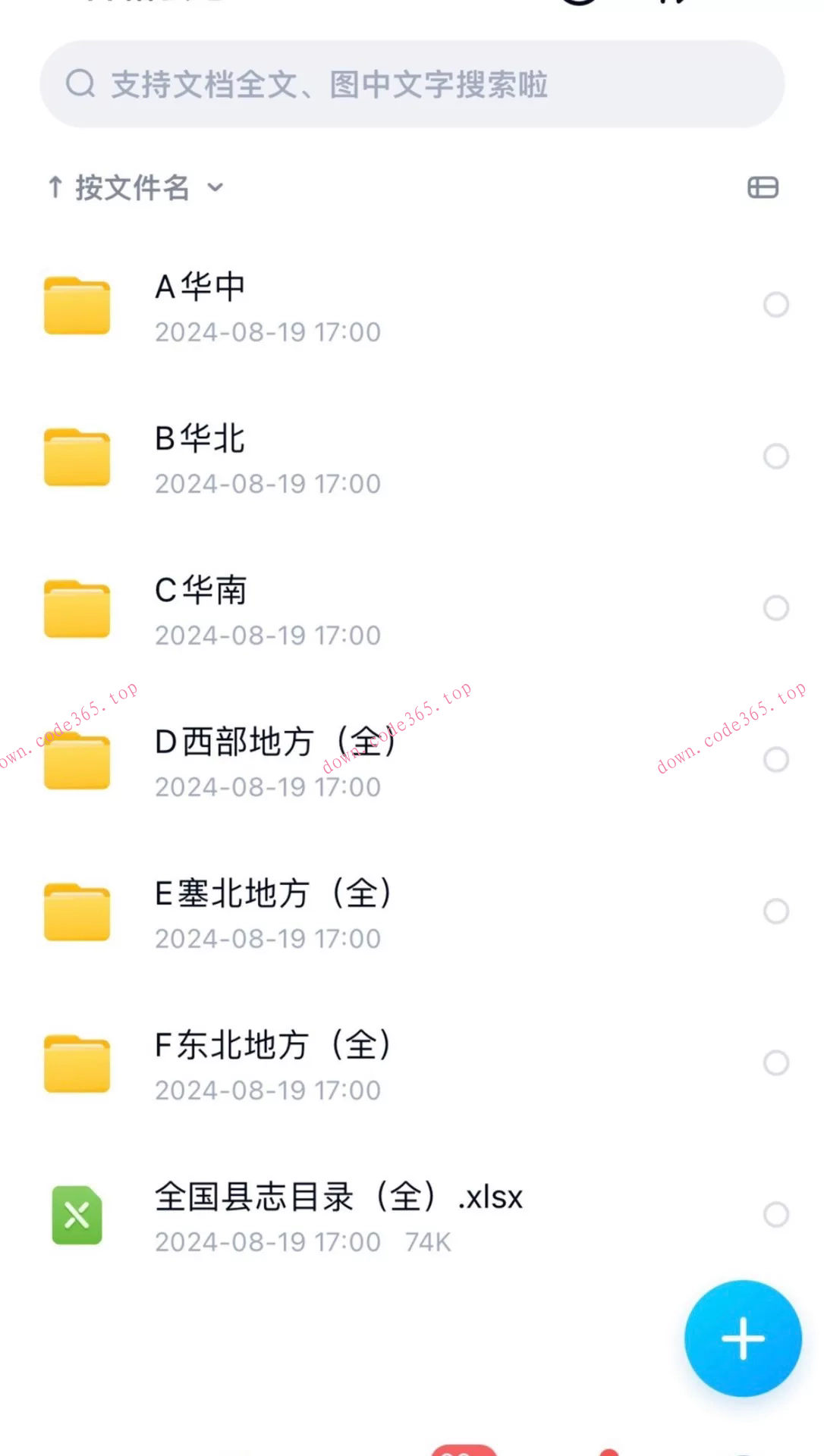Select the E塞北地方（全）selection circle
The width and height of the screenshot is (824, 1456).
[775, 911]
